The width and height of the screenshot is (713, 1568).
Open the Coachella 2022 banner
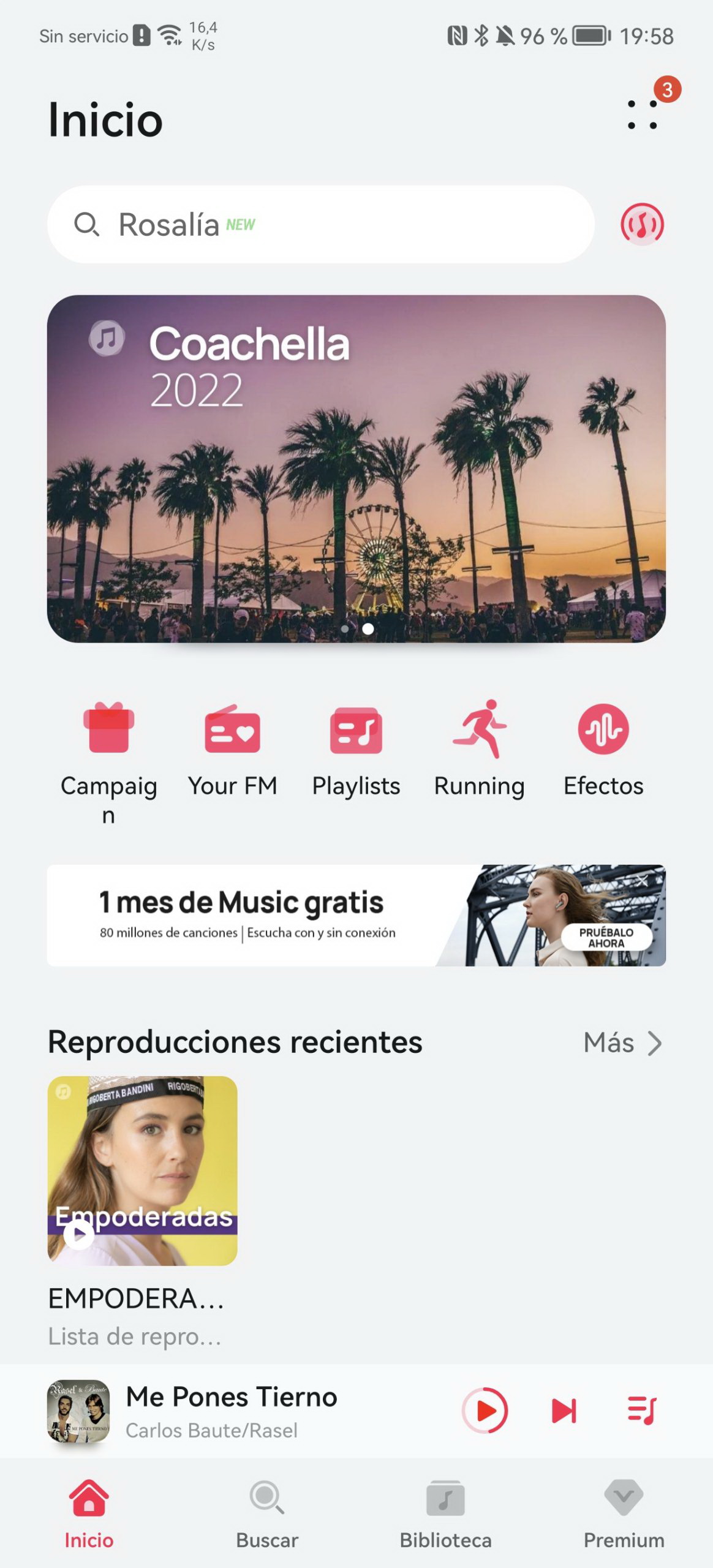tap(356, 469)
